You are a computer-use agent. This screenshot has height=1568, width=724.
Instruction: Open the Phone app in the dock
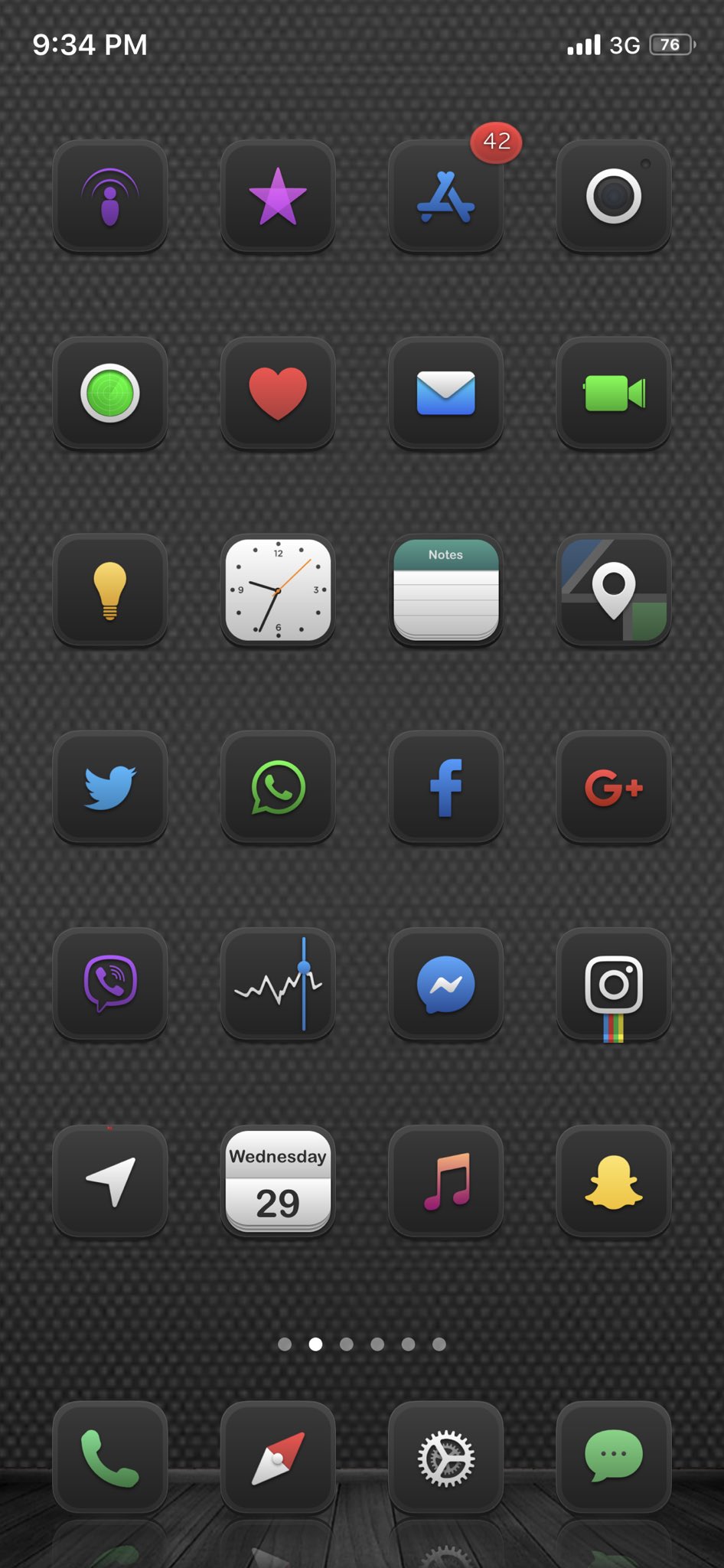point(110,1457)
